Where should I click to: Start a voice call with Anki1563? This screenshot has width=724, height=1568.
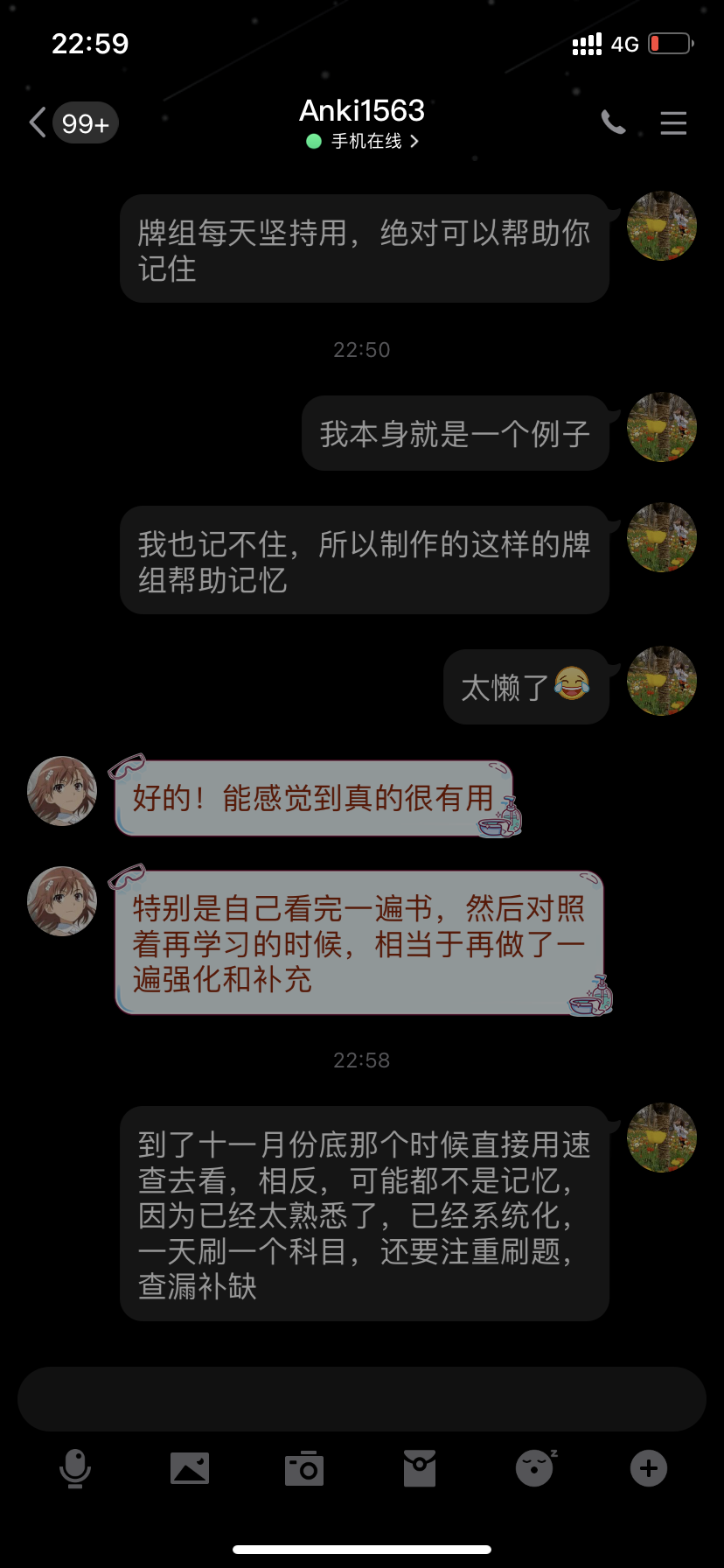click(x=614, y=122)
